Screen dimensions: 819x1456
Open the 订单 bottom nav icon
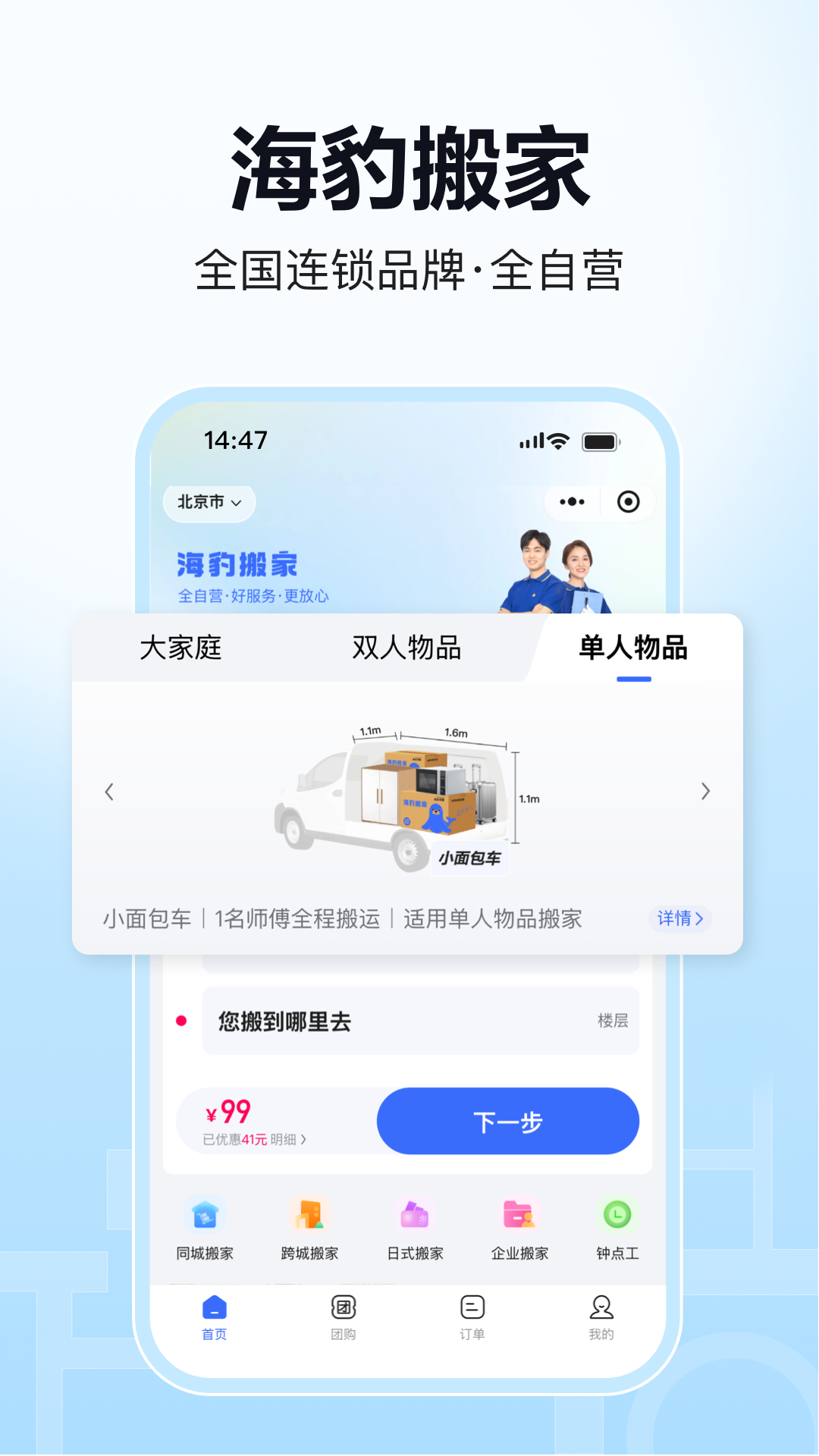pos(472,1316)
